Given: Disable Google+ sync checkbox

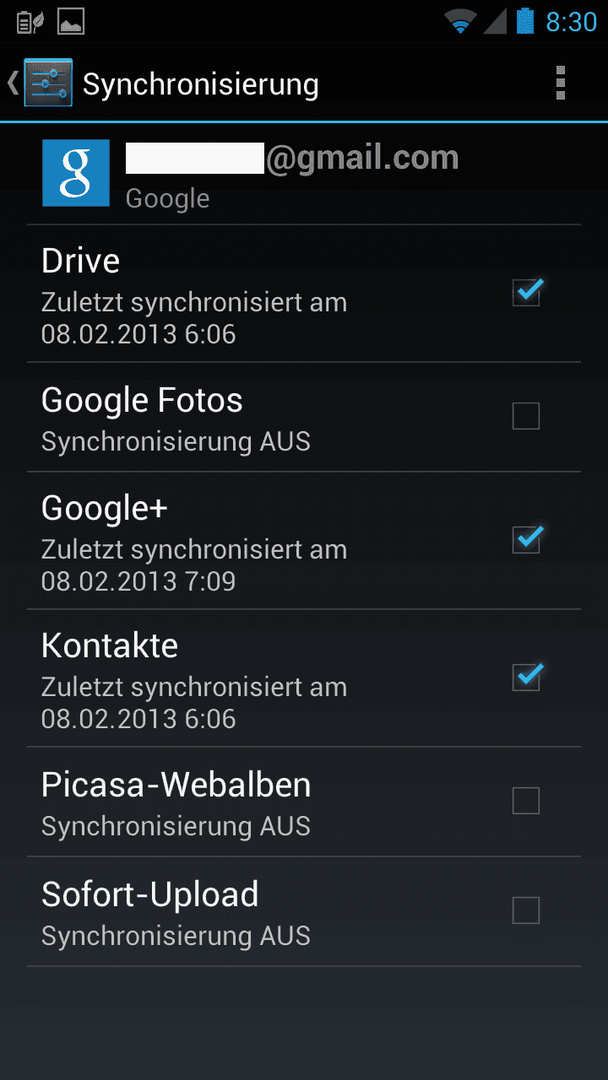Looking at the screenshot, I should click(x=526, y=539).
